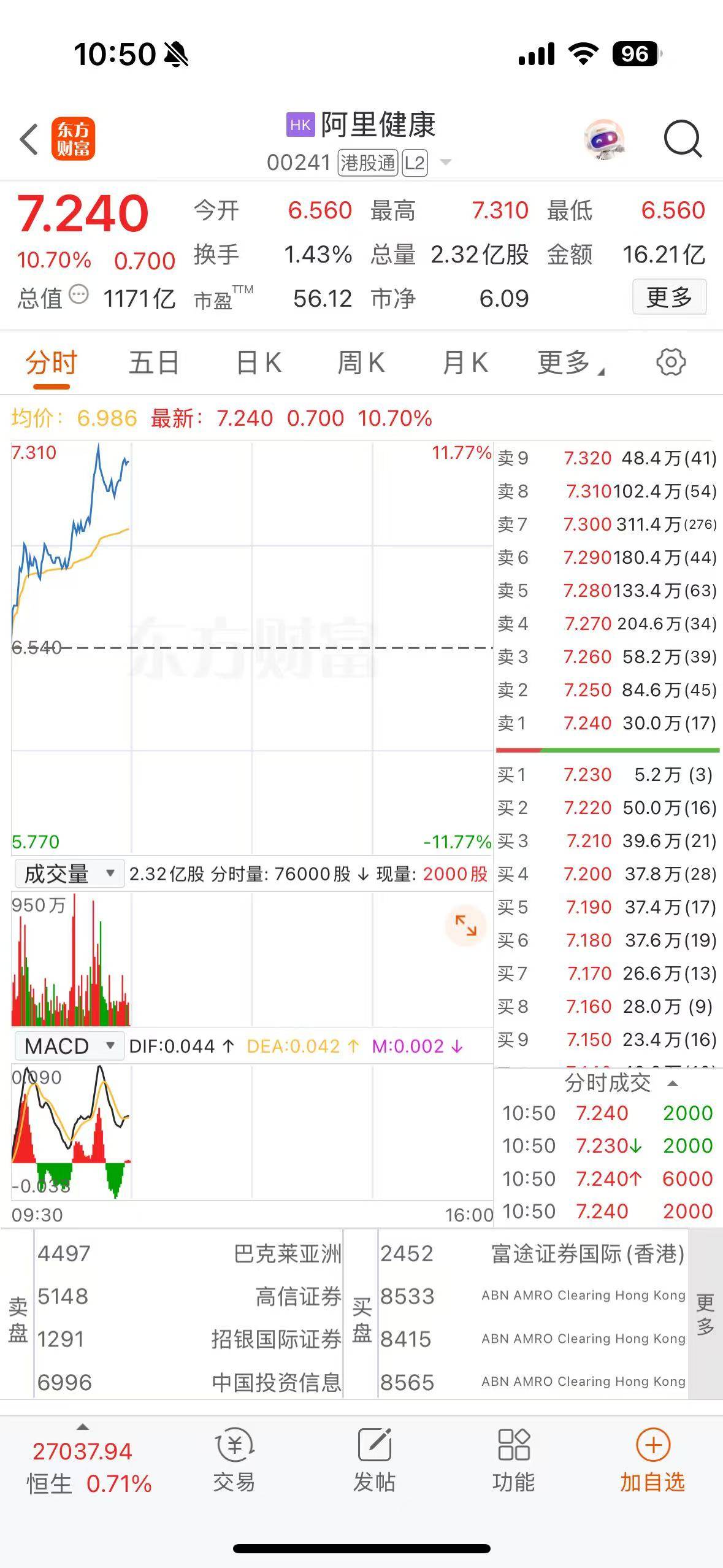Open the AI assistant robot icon
This screenshot has width=723, height=1568.
604,140
